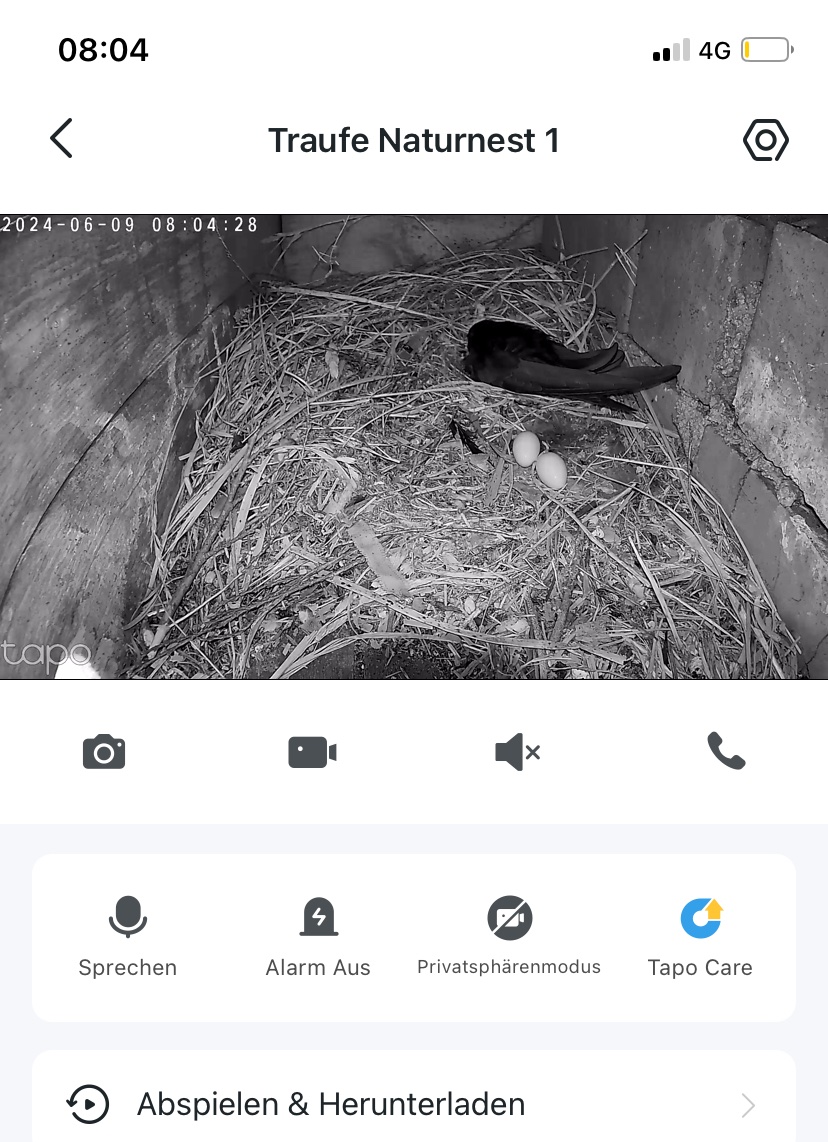Go back from Traufe Naturnest 1
This screenshot has width=828, height=1142.
point(62,139)
